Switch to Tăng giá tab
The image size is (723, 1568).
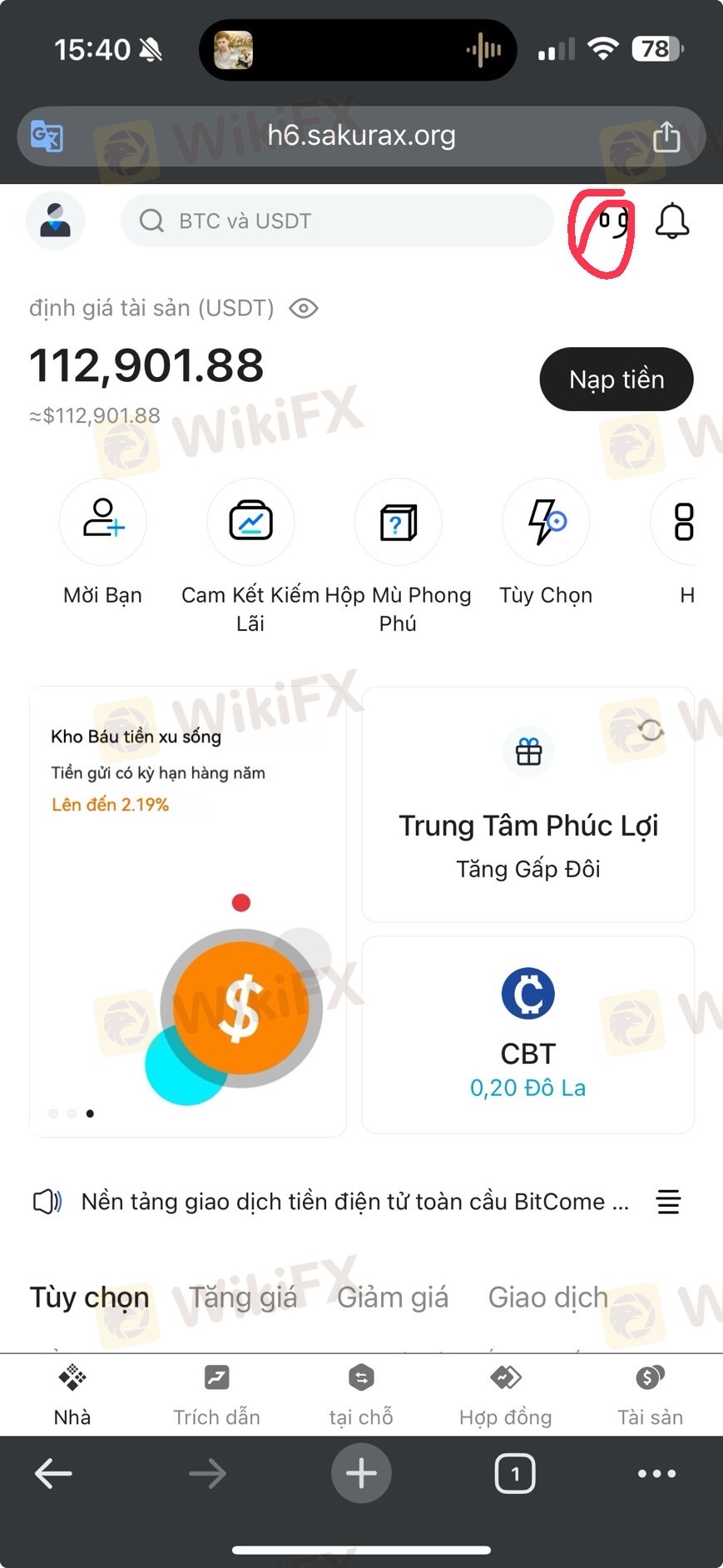242,1297
